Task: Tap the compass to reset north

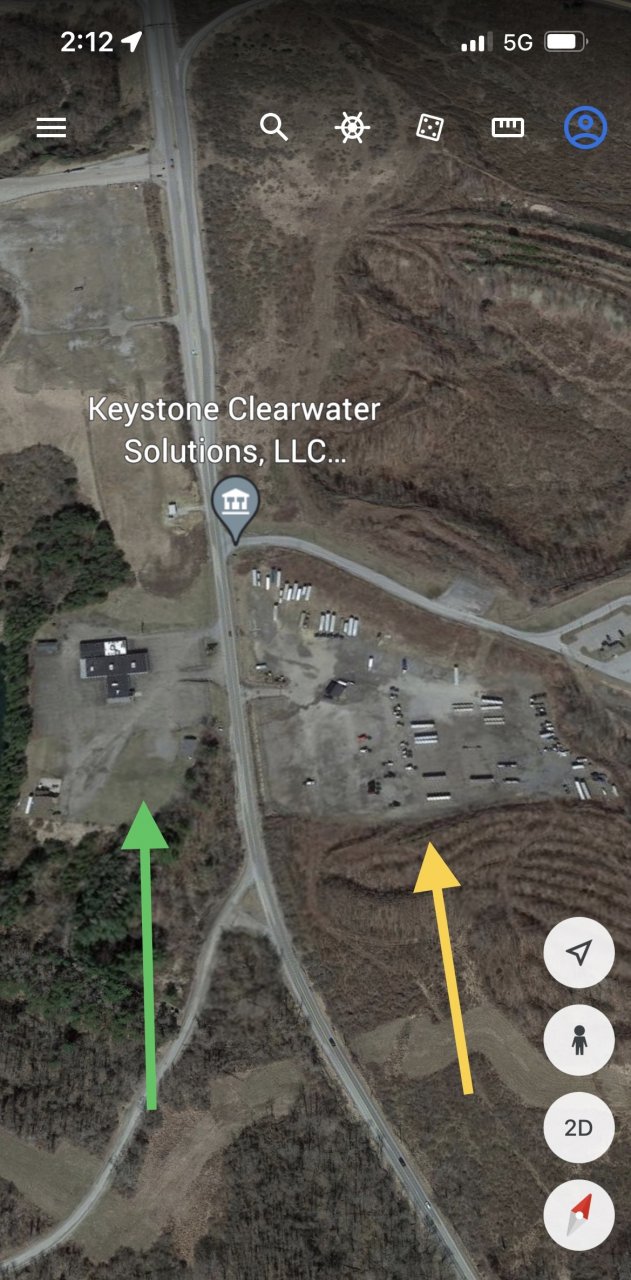Action: coord(579,1215)
